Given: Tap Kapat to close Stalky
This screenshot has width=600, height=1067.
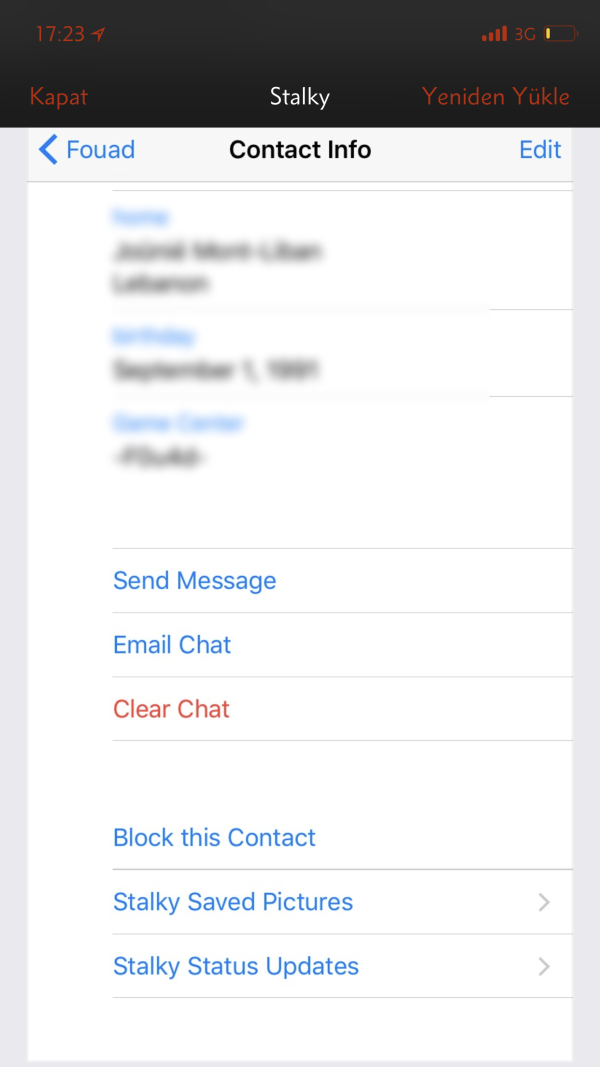Looking at the screenshot, I should pos(59,97).
